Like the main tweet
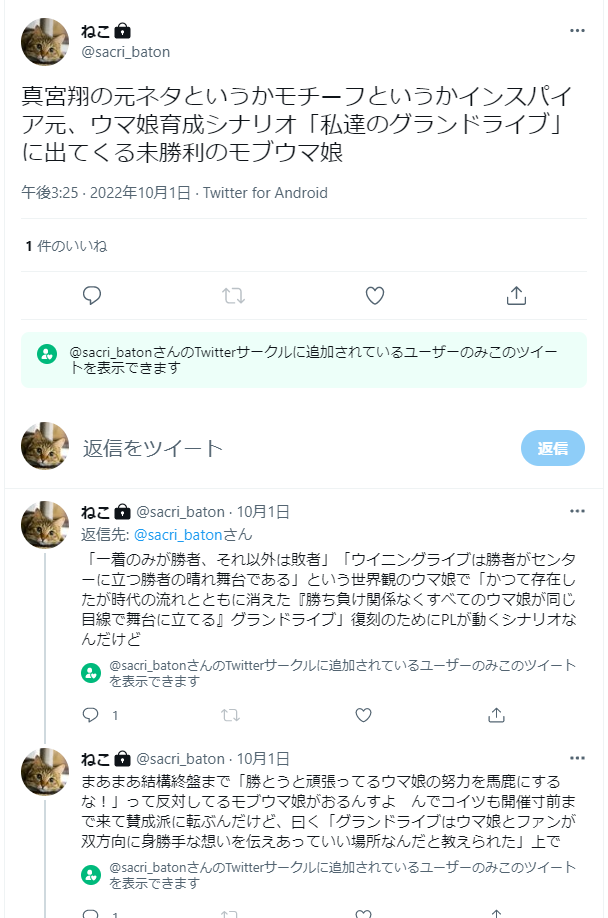This screenshot has width=608, height=918. click(375, 295)
